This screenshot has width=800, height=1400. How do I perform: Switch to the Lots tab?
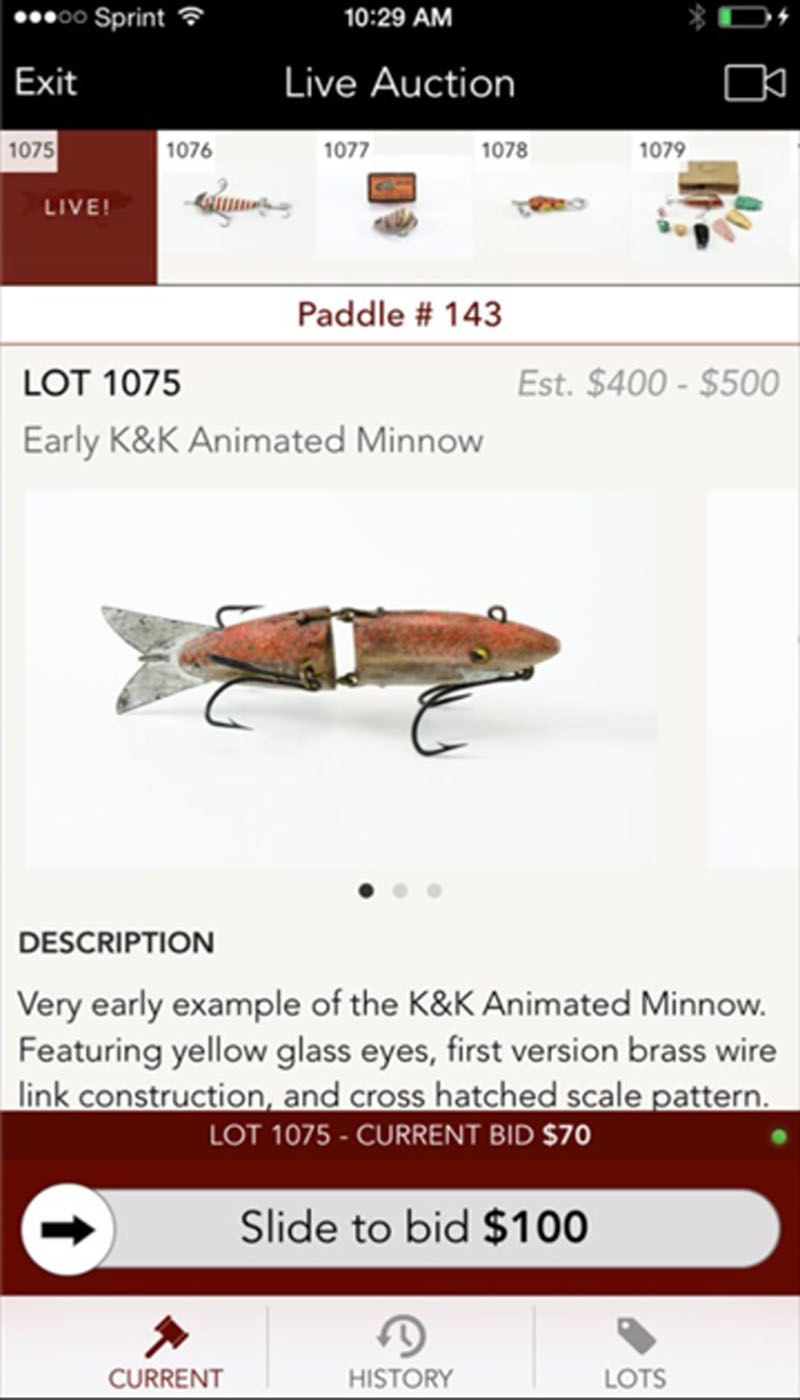click(635, 1353)
